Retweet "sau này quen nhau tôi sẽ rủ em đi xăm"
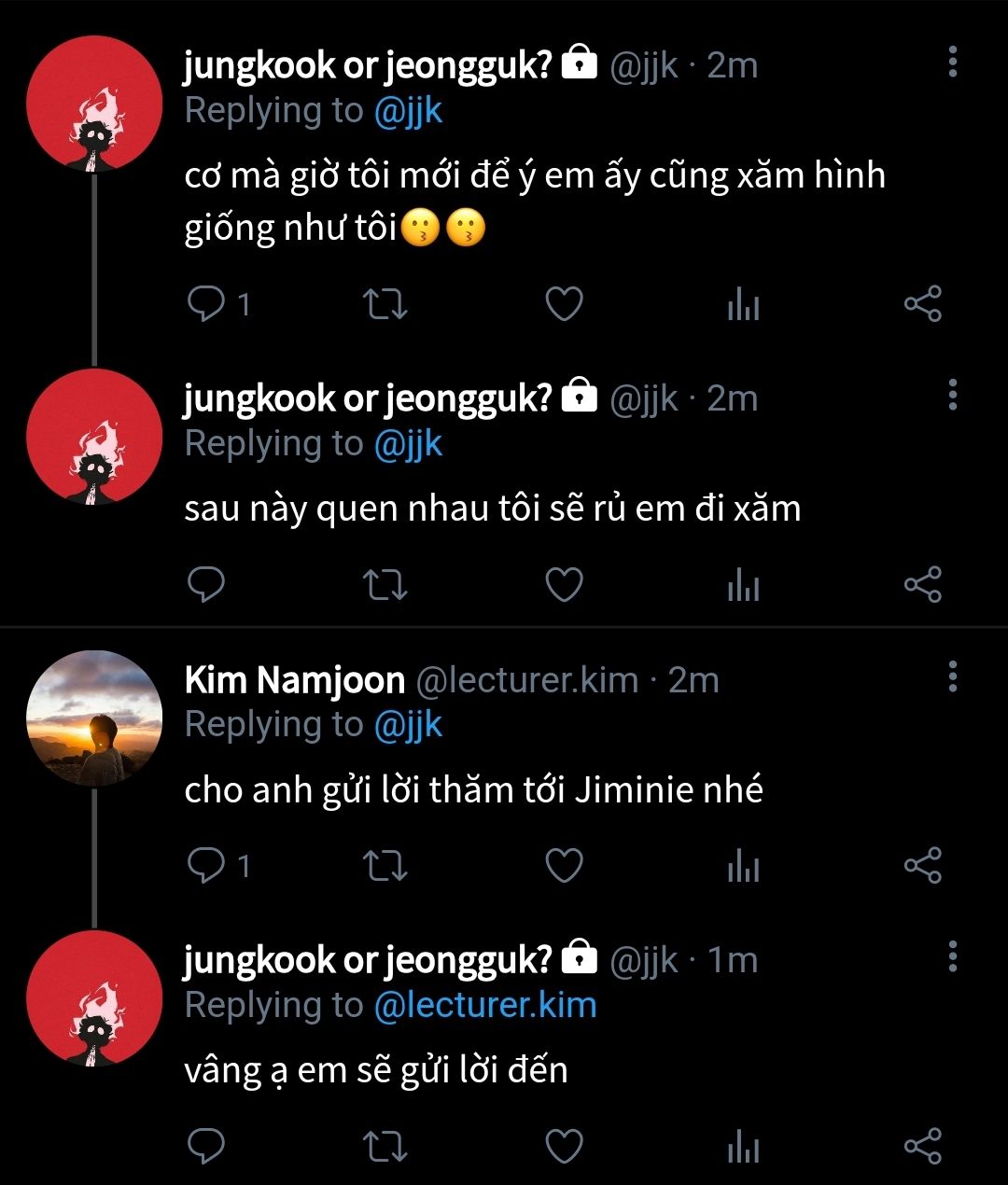1008x1185 pixels. pyautogui.click(x=385, y=585)
